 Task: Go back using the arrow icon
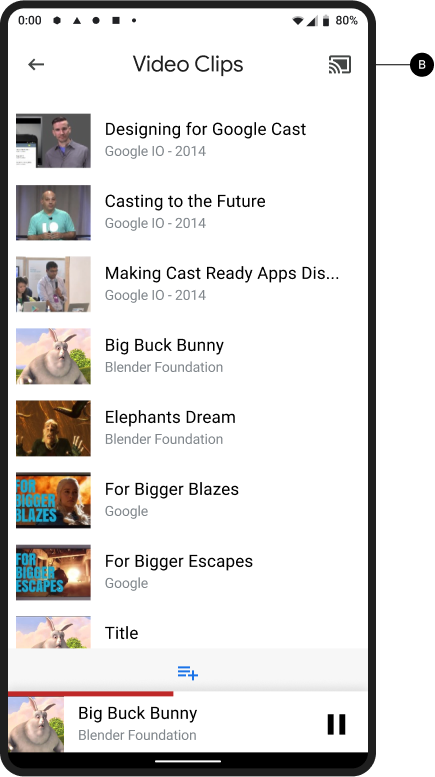36,64
